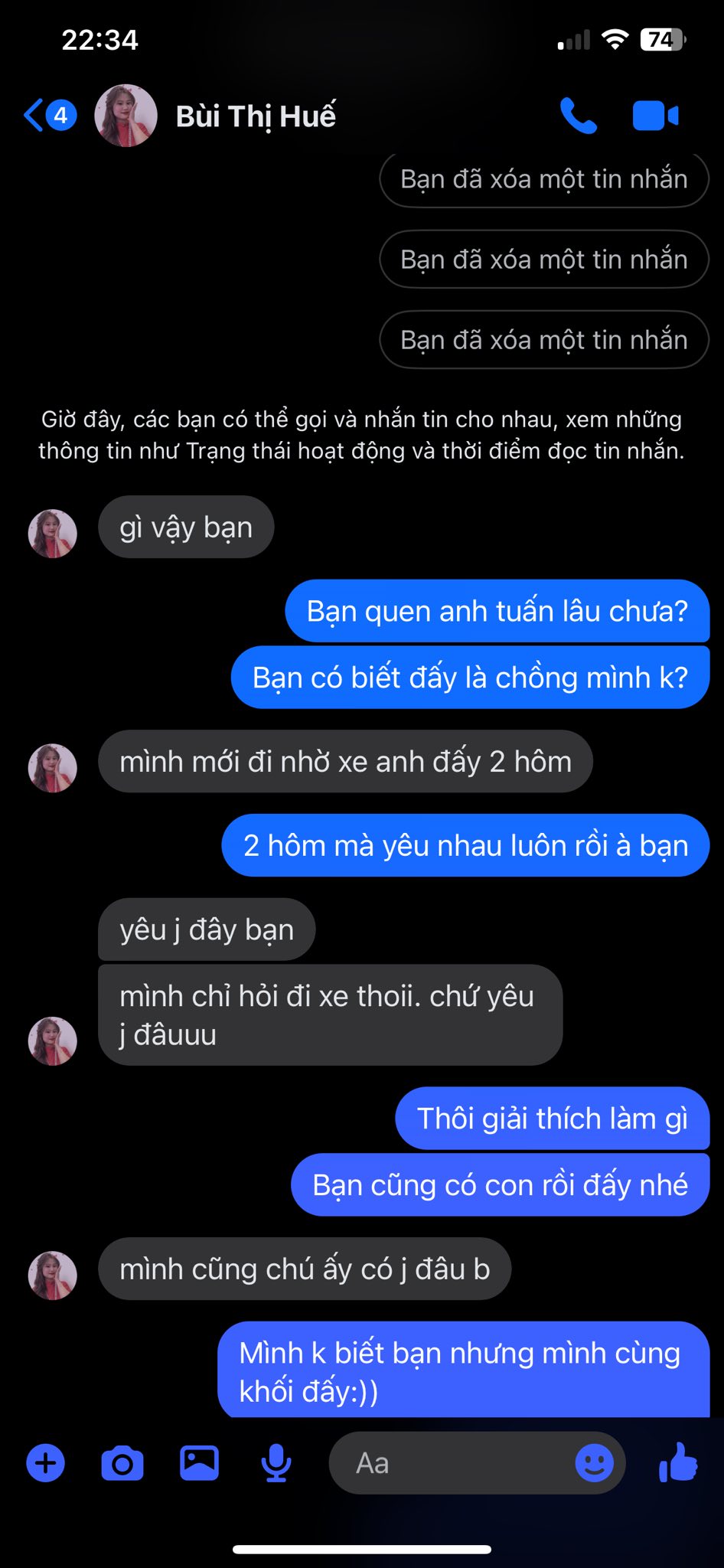Open the plus menu for more actions
Viewport: 724px width, 1568px height.
pyautogui.click(x=46, y=1463)
